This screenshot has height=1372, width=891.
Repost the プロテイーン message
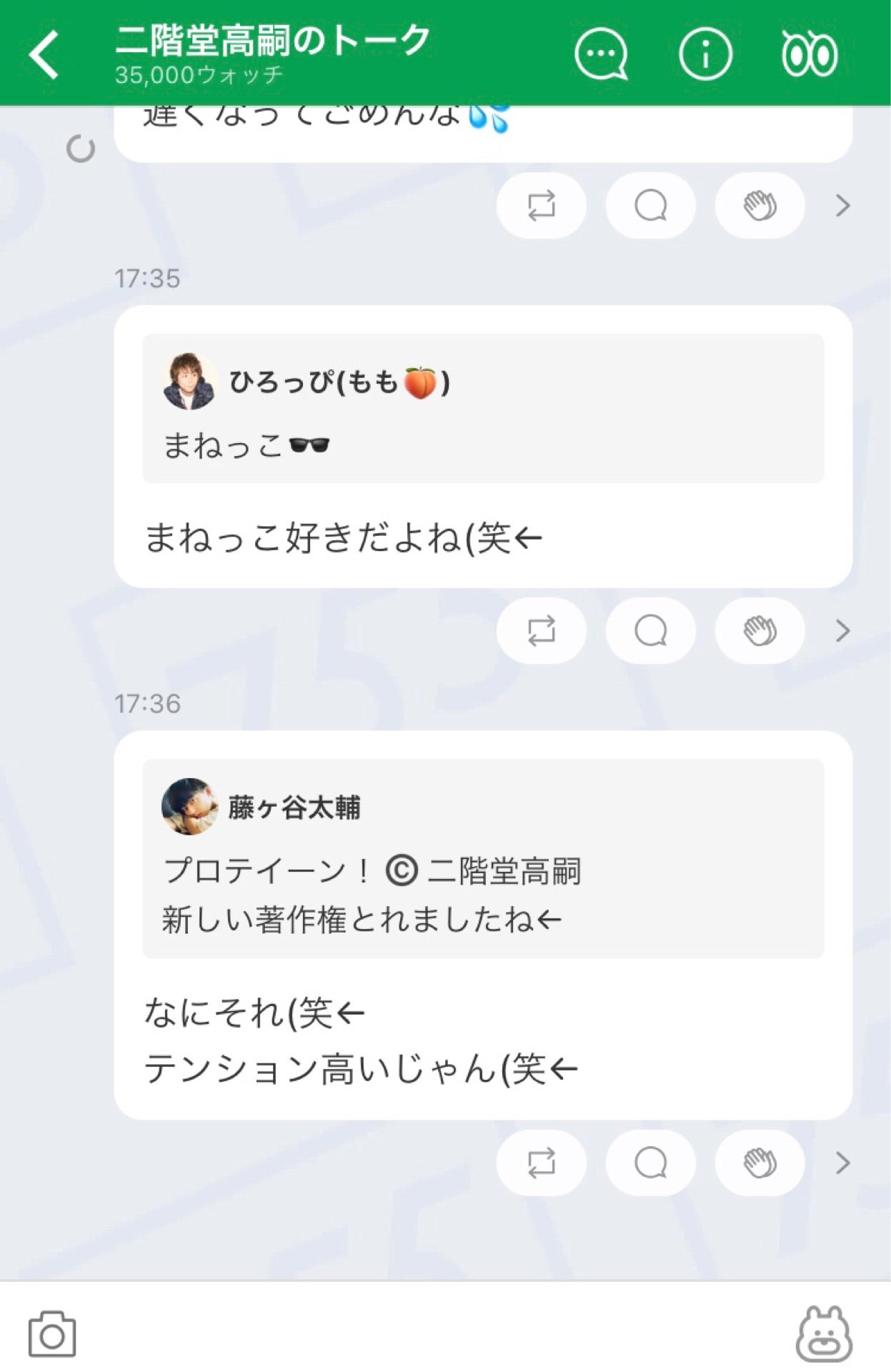541,1163
